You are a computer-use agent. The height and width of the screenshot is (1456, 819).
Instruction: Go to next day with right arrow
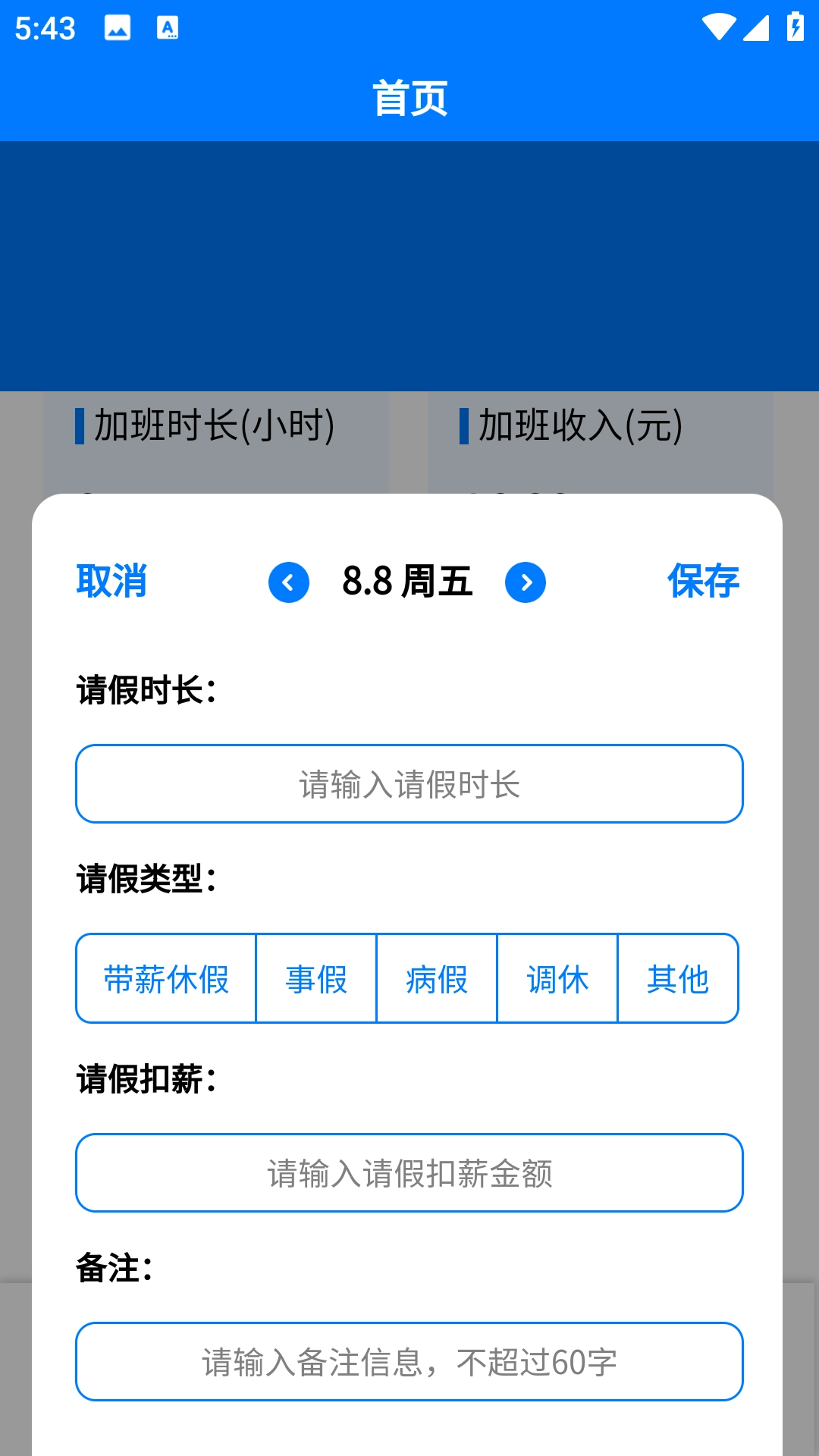(525, 582)
